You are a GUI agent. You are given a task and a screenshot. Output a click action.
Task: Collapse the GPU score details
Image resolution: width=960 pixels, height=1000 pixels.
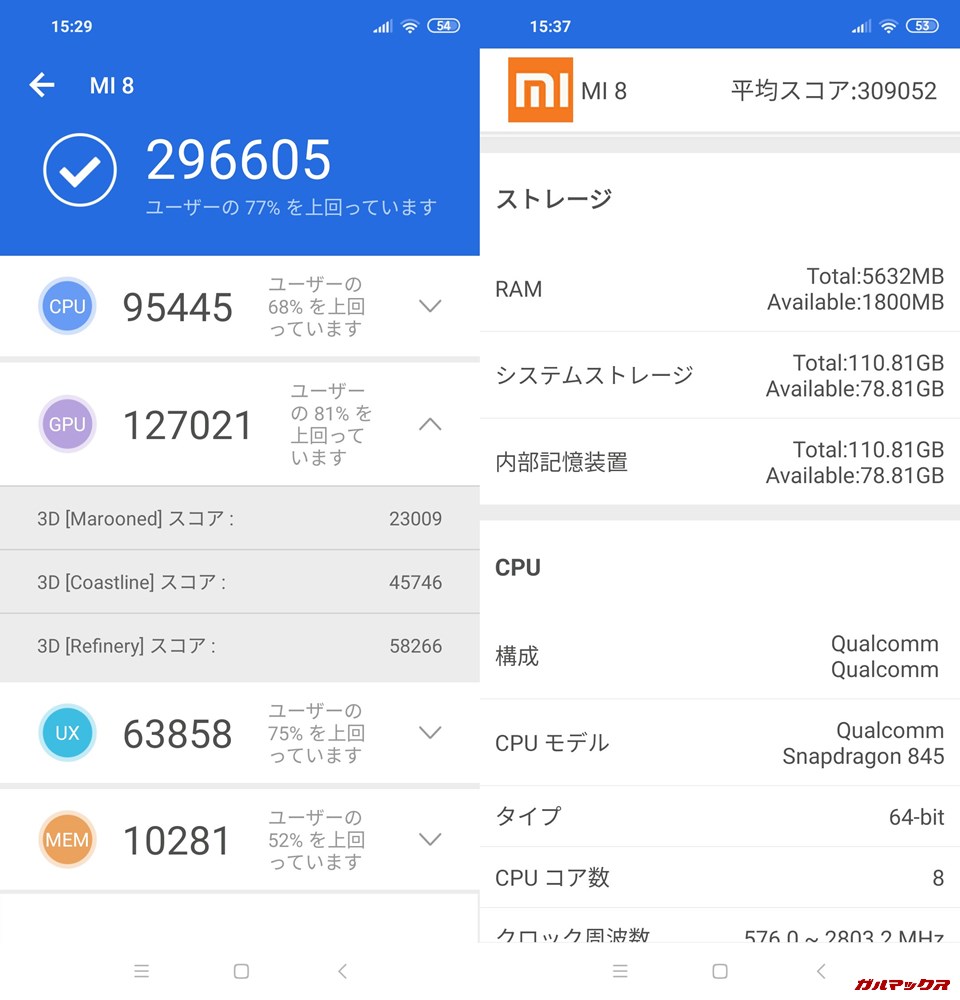click(x=430, y=424)
